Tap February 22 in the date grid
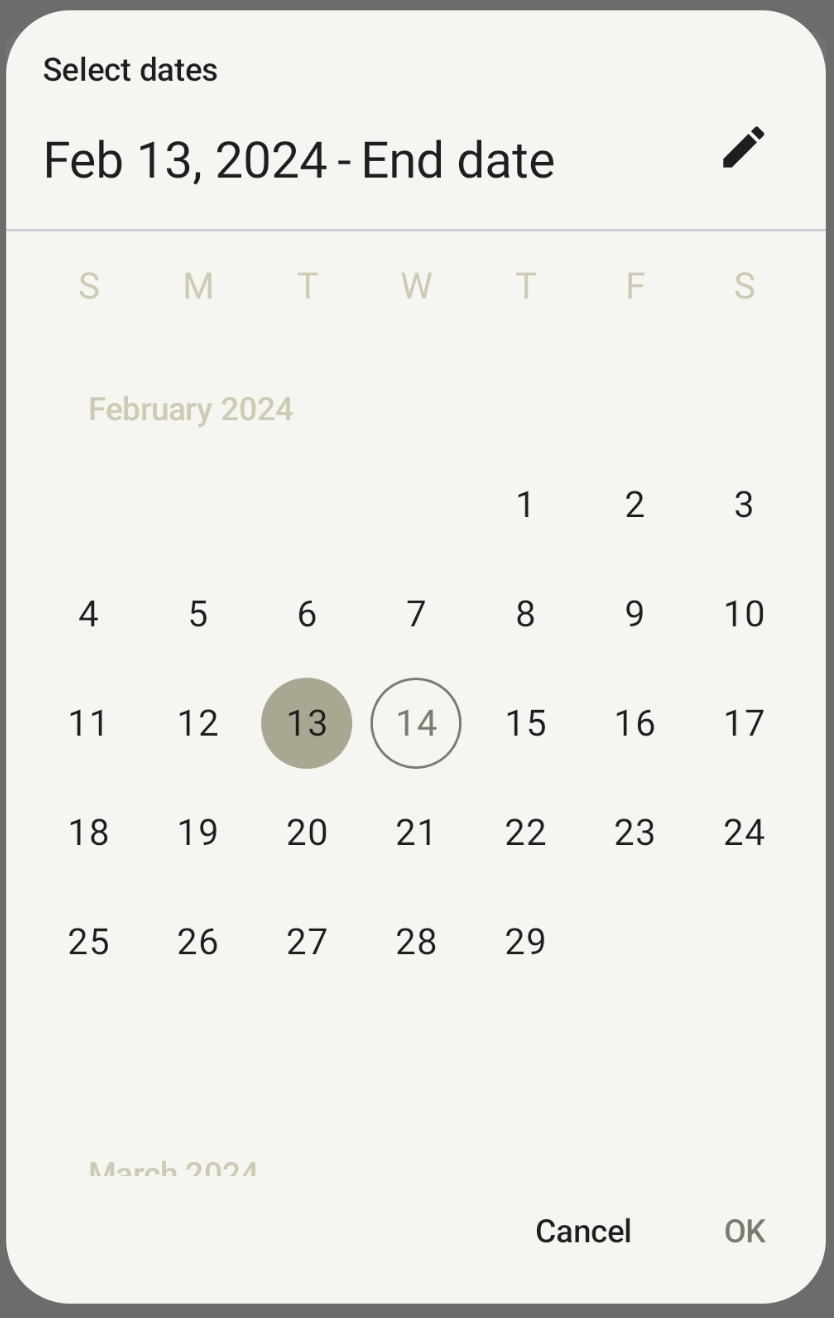 tap(525, 832)
